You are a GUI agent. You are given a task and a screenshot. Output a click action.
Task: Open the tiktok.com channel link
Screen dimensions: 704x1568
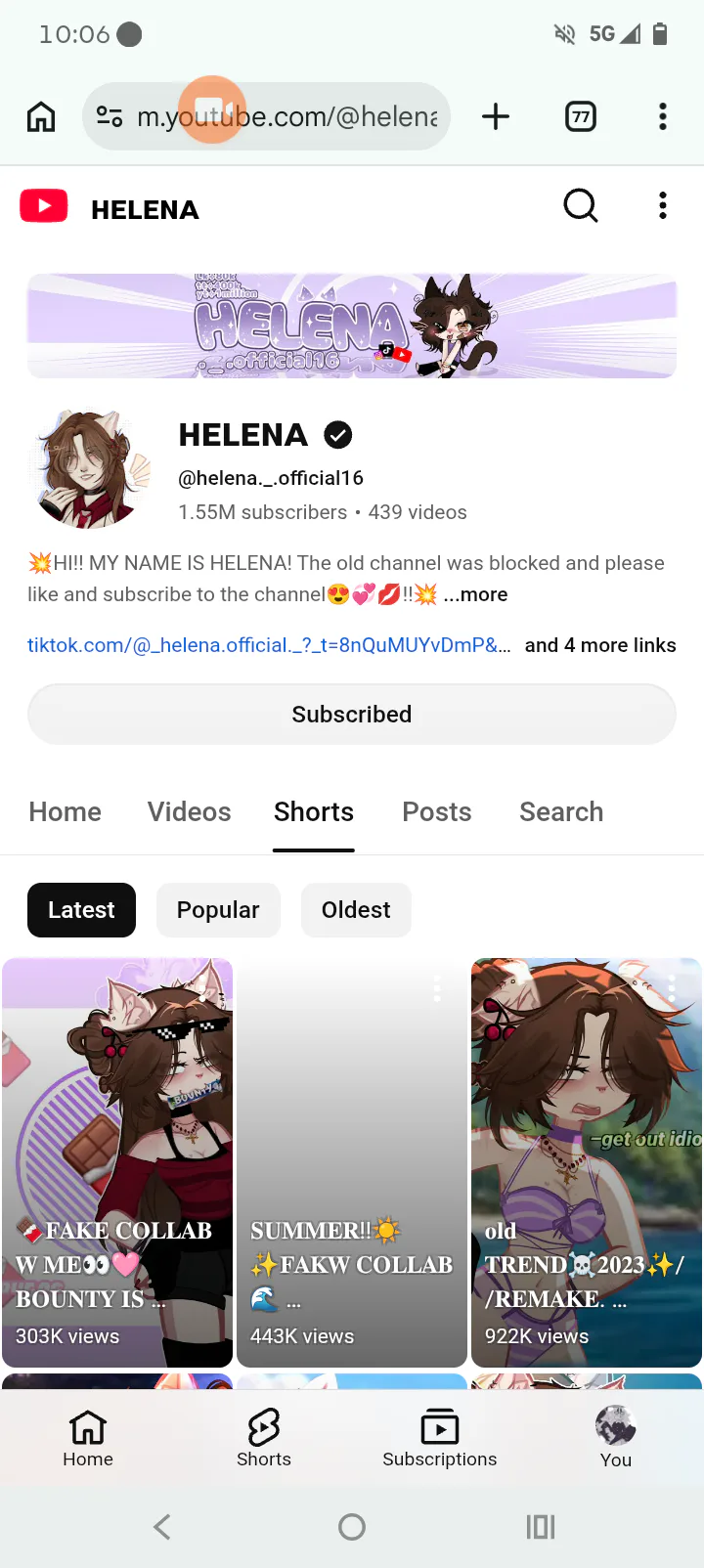(268, 645)
